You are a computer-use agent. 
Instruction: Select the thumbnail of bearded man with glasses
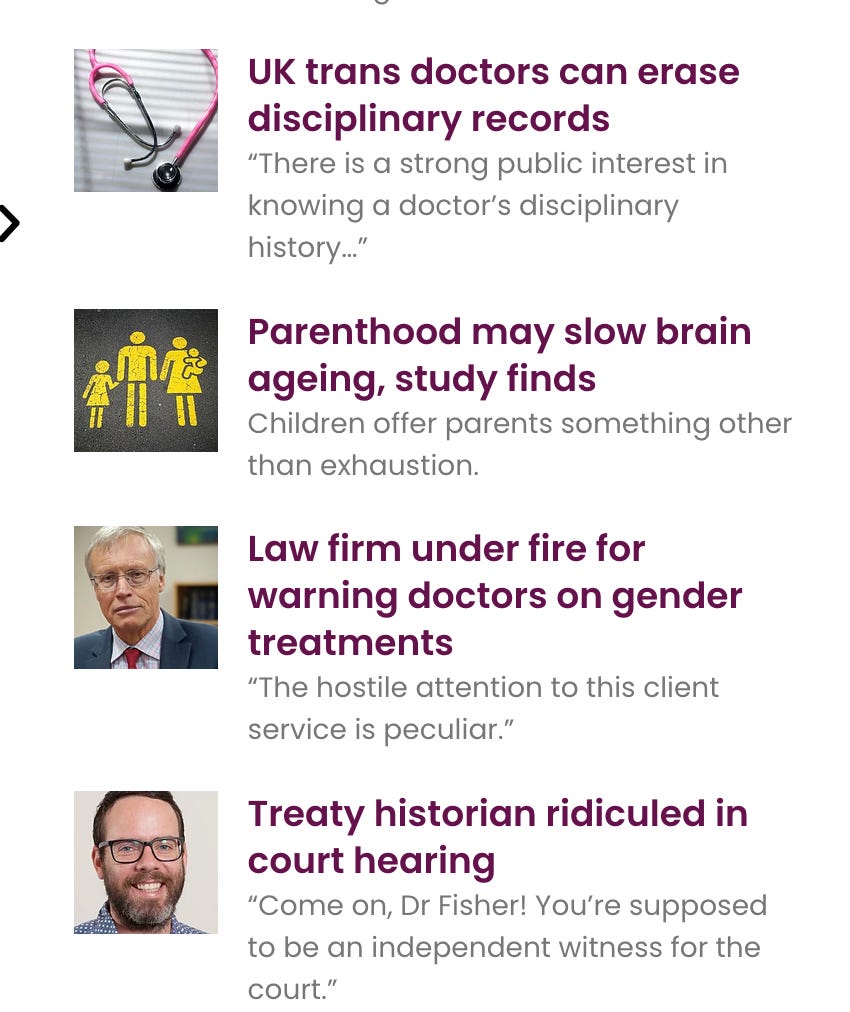[x=146, y=862]
